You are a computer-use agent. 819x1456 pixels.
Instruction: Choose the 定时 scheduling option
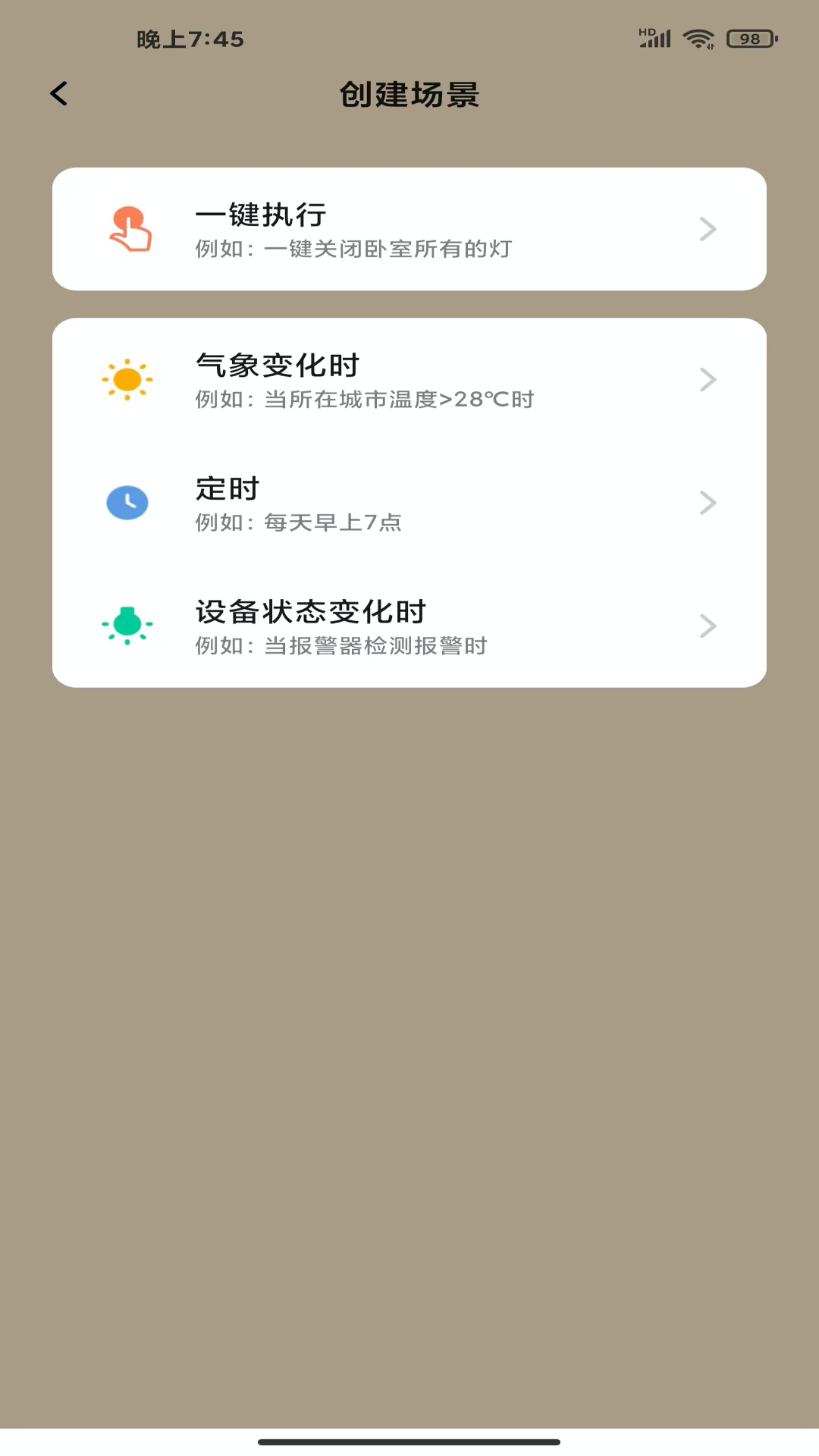point(409,503)
